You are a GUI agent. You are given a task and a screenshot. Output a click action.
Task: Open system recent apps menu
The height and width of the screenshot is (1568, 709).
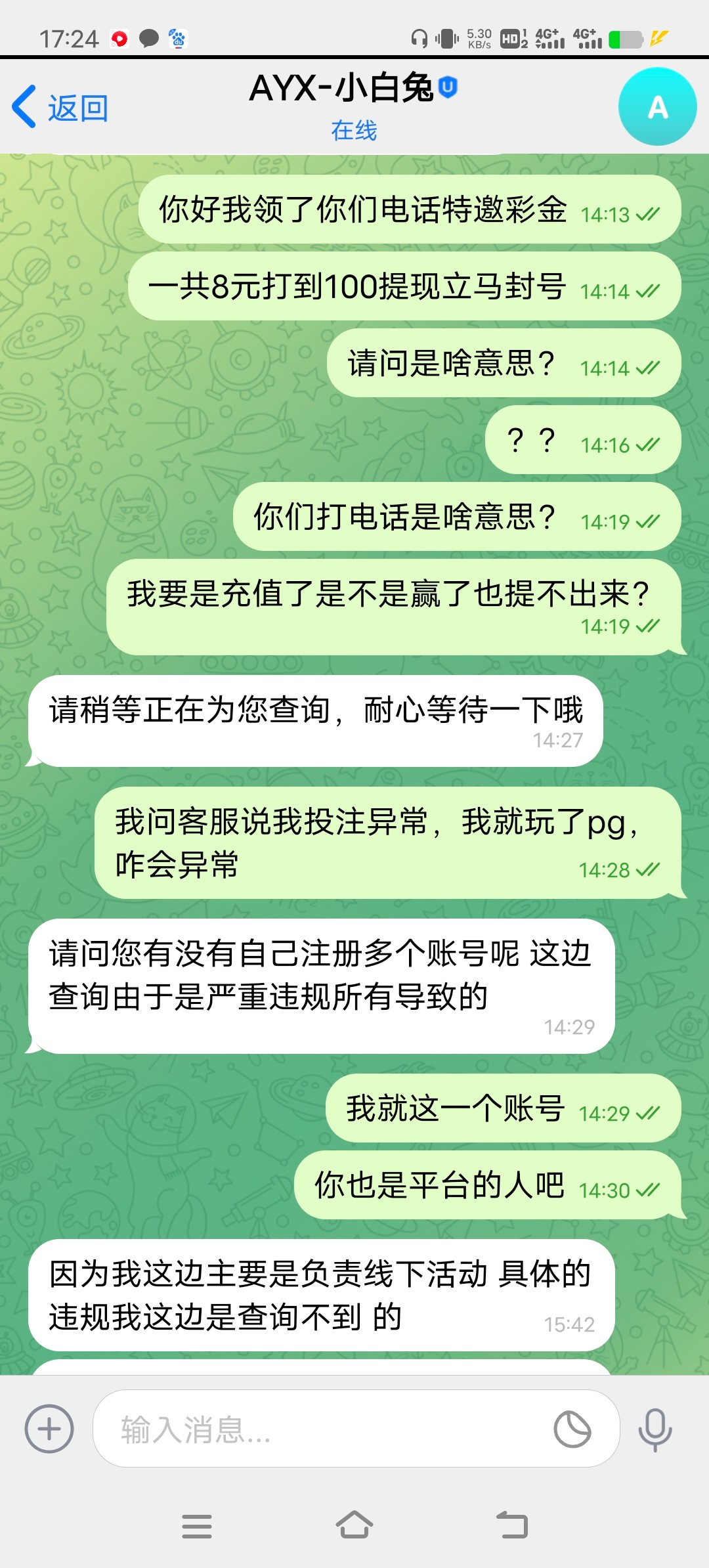(x=197, y=1526)
